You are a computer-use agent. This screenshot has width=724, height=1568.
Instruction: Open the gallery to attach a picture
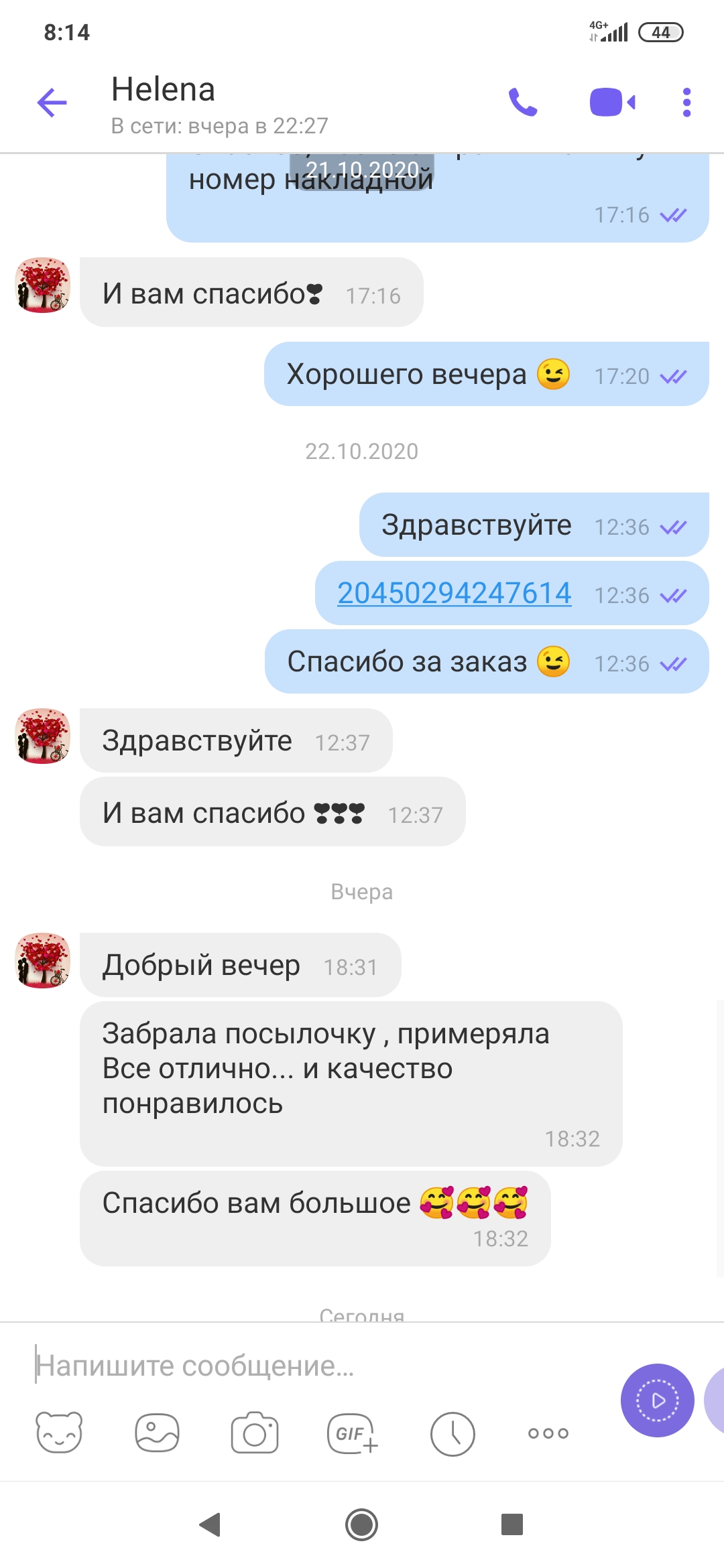coord(157,1433)
